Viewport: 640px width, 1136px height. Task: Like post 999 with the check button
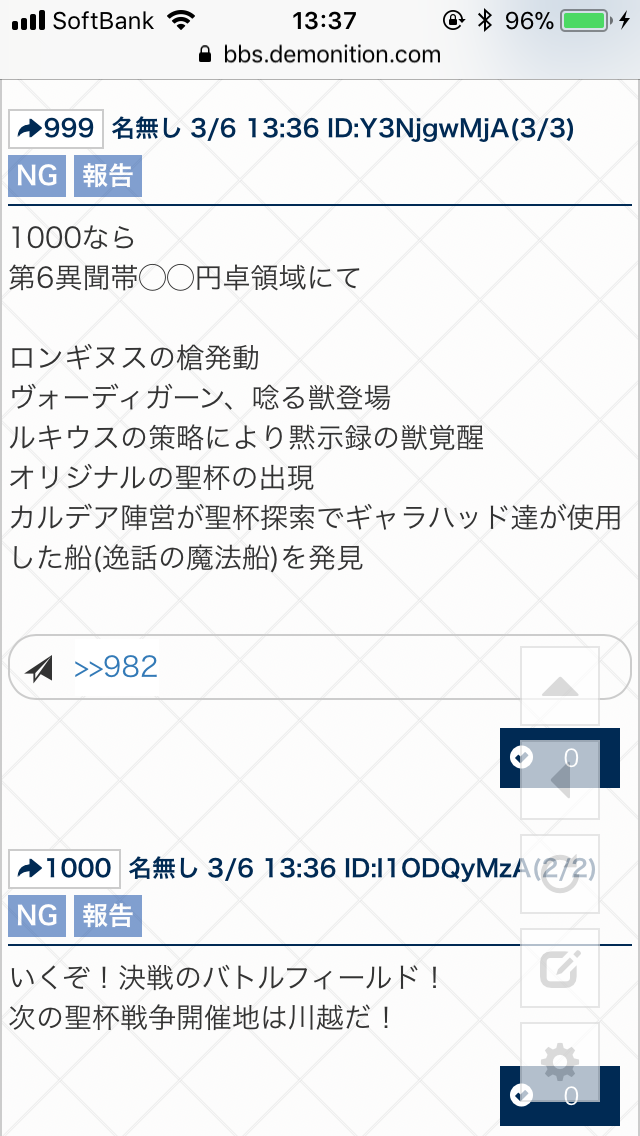pos(522,757)
